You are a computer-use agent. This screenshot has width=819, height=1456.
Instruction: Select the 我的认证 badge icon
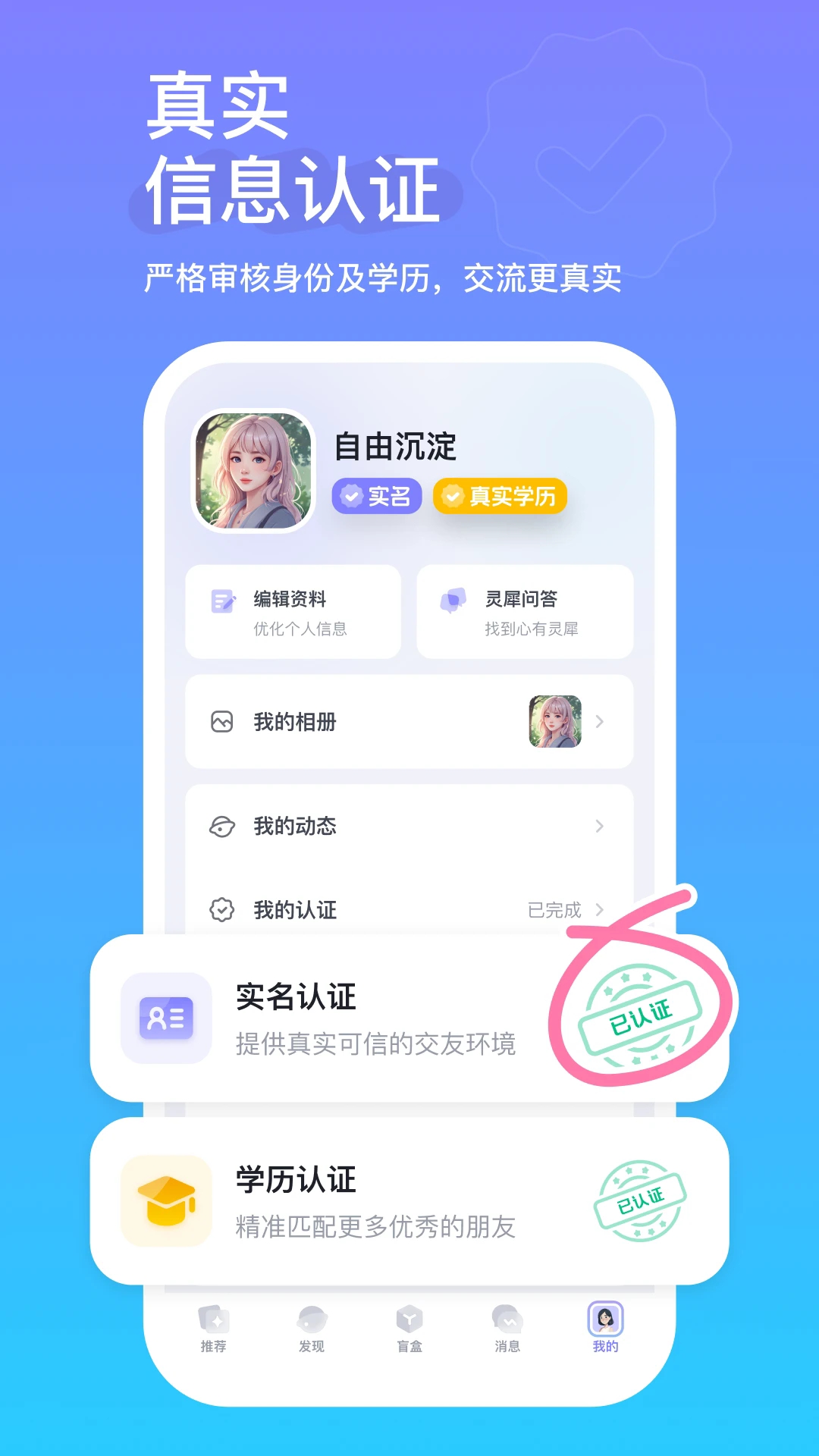click(x=221, y=910)
